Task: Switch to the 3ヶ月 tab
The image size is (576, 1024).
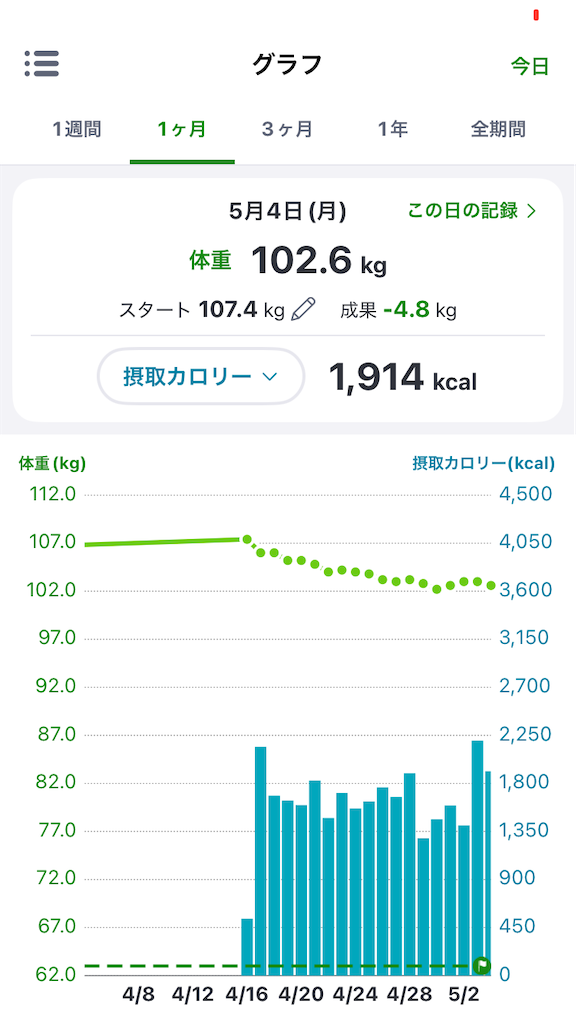Action: (x=287, y=129)
